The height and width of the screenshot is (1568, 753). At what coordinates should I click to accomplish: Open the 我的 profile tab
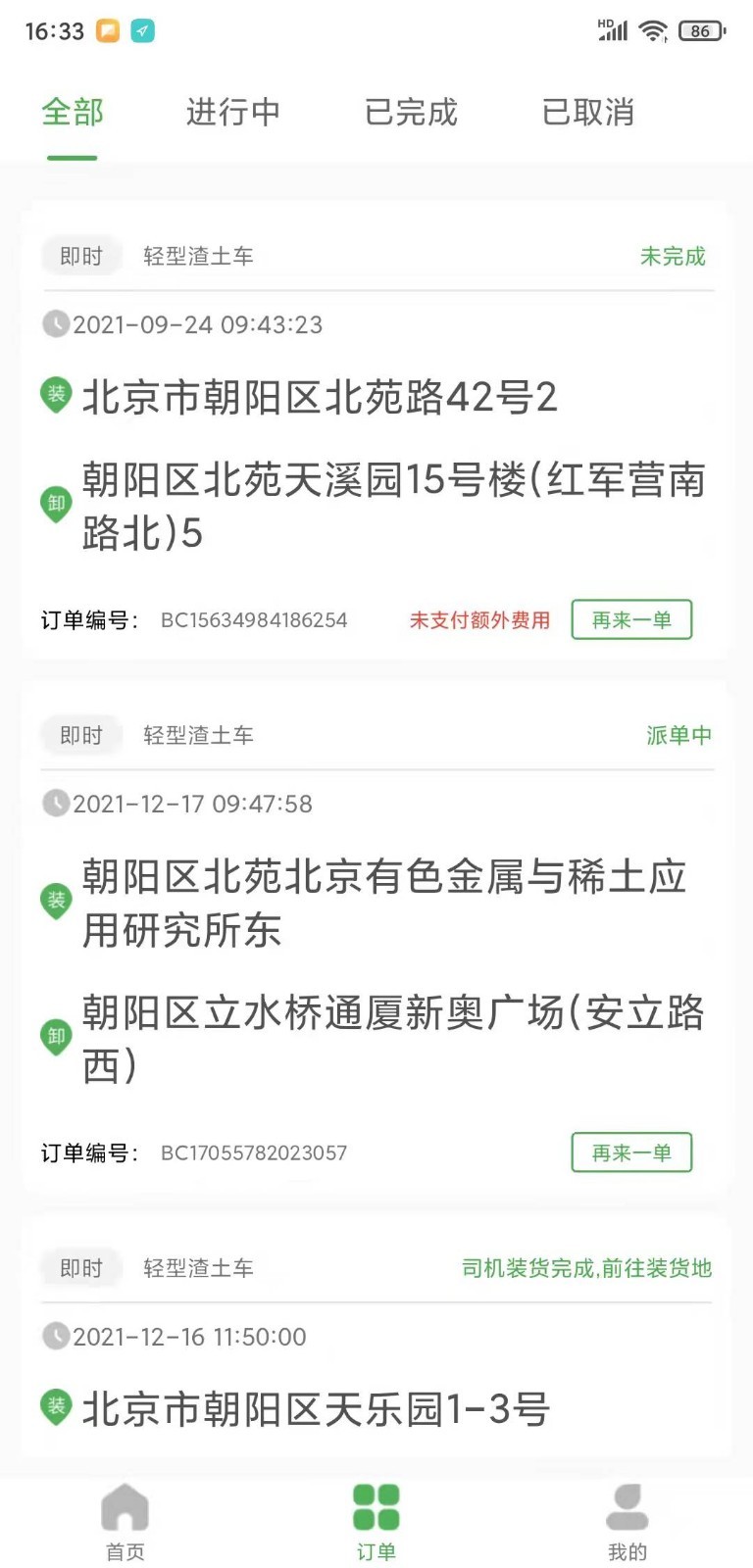click(x=627, y=1521)
